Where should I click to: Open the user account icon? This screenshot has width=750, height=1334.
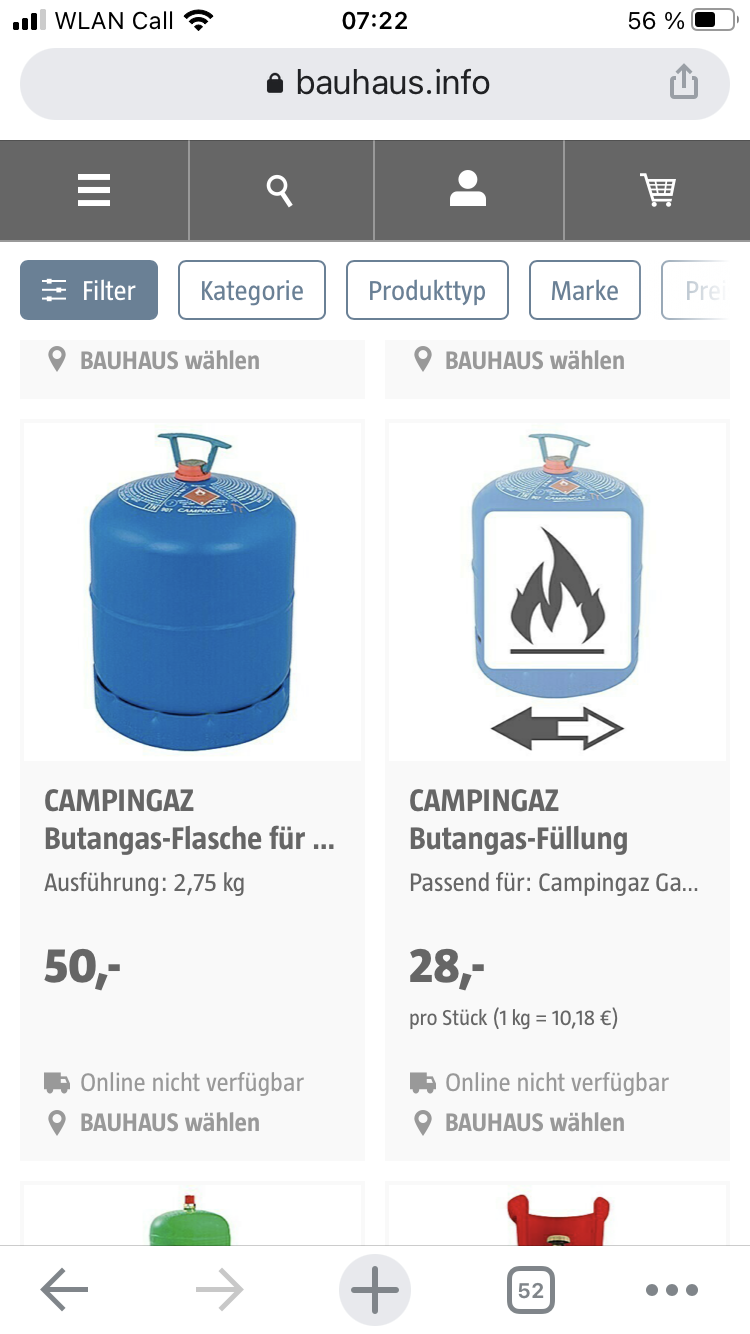click(x=467, y=190)
